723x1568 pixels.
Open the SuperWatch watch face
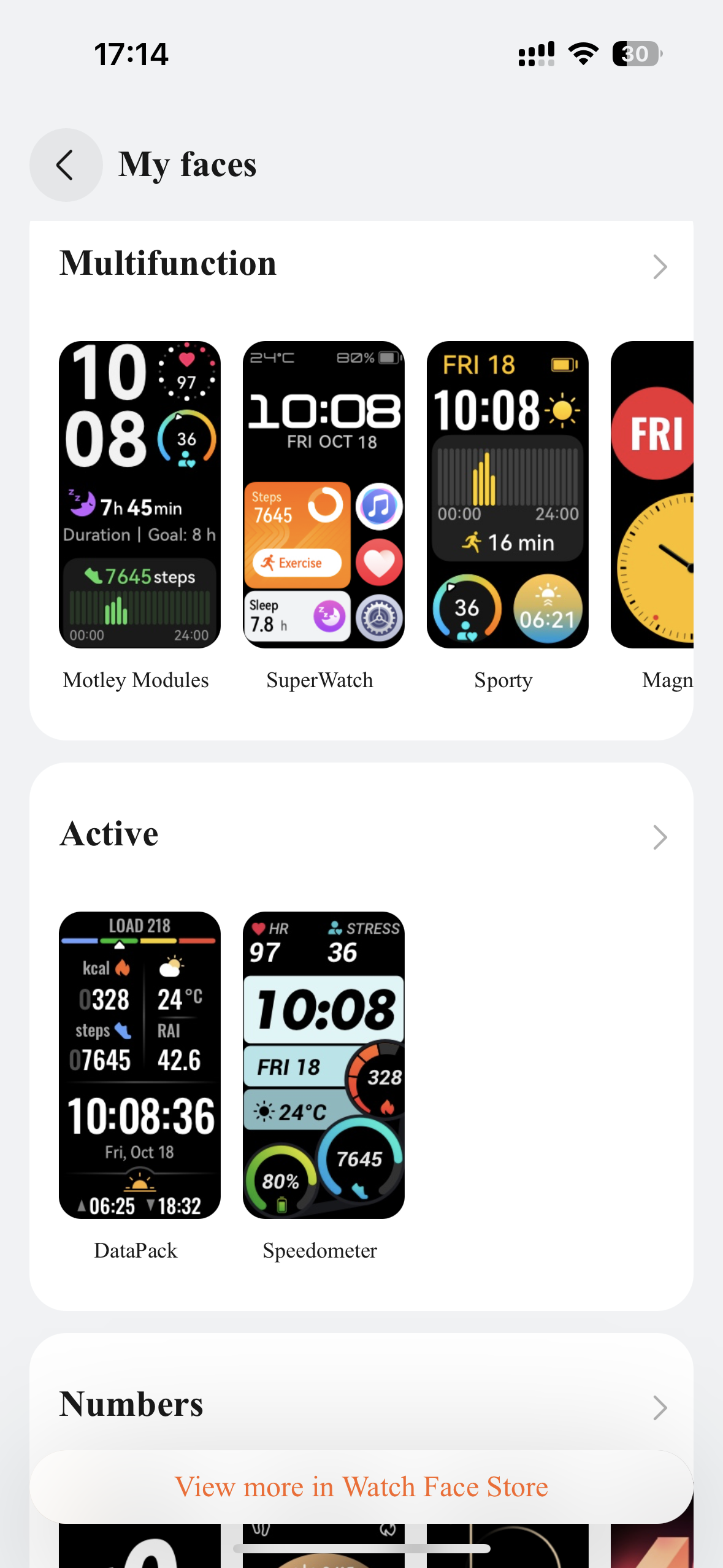(x=323, y=494)
